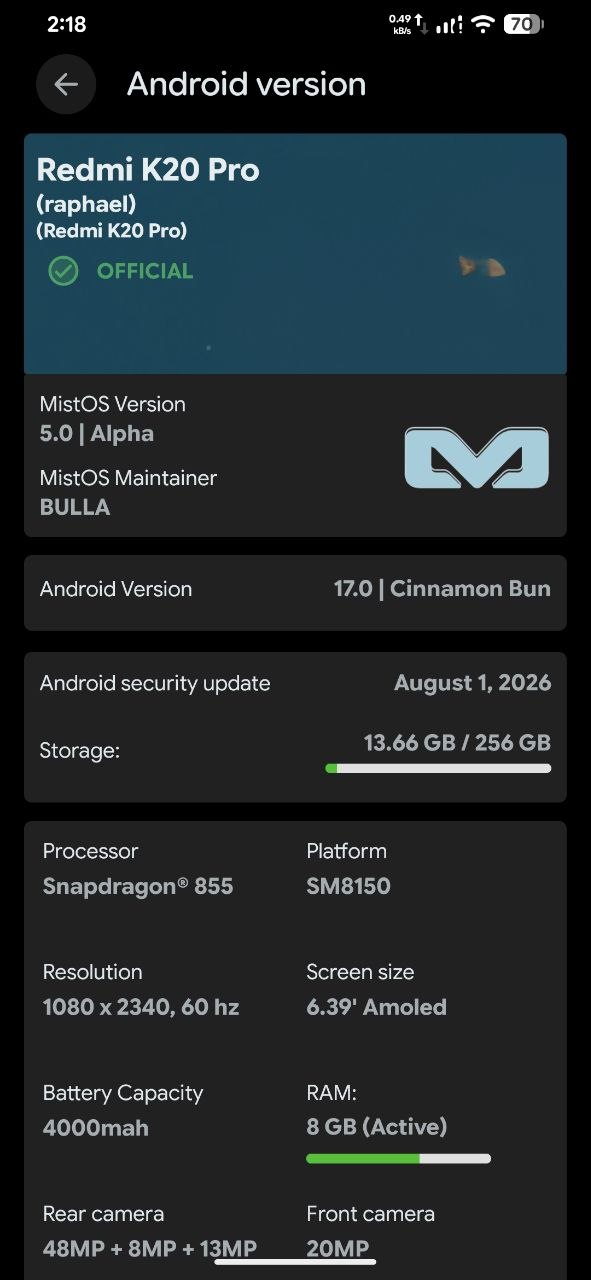Image resolution: width=591 pixels, height=1280 pixels.
Task: Open the Android Version row
Action: tap(295, 589)
